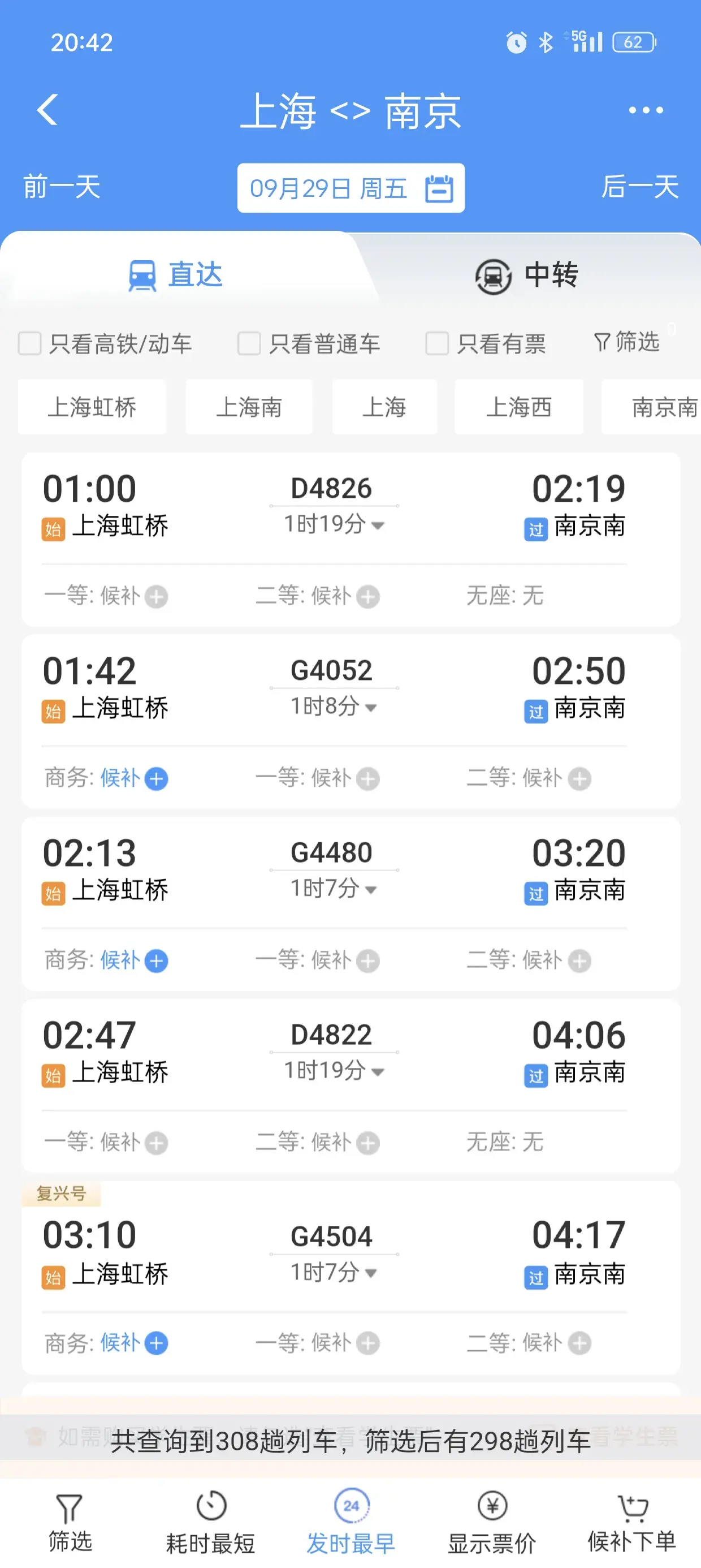
Task: Filter by 上海虹桥 station chip
Action: click(x=92, y=407)
